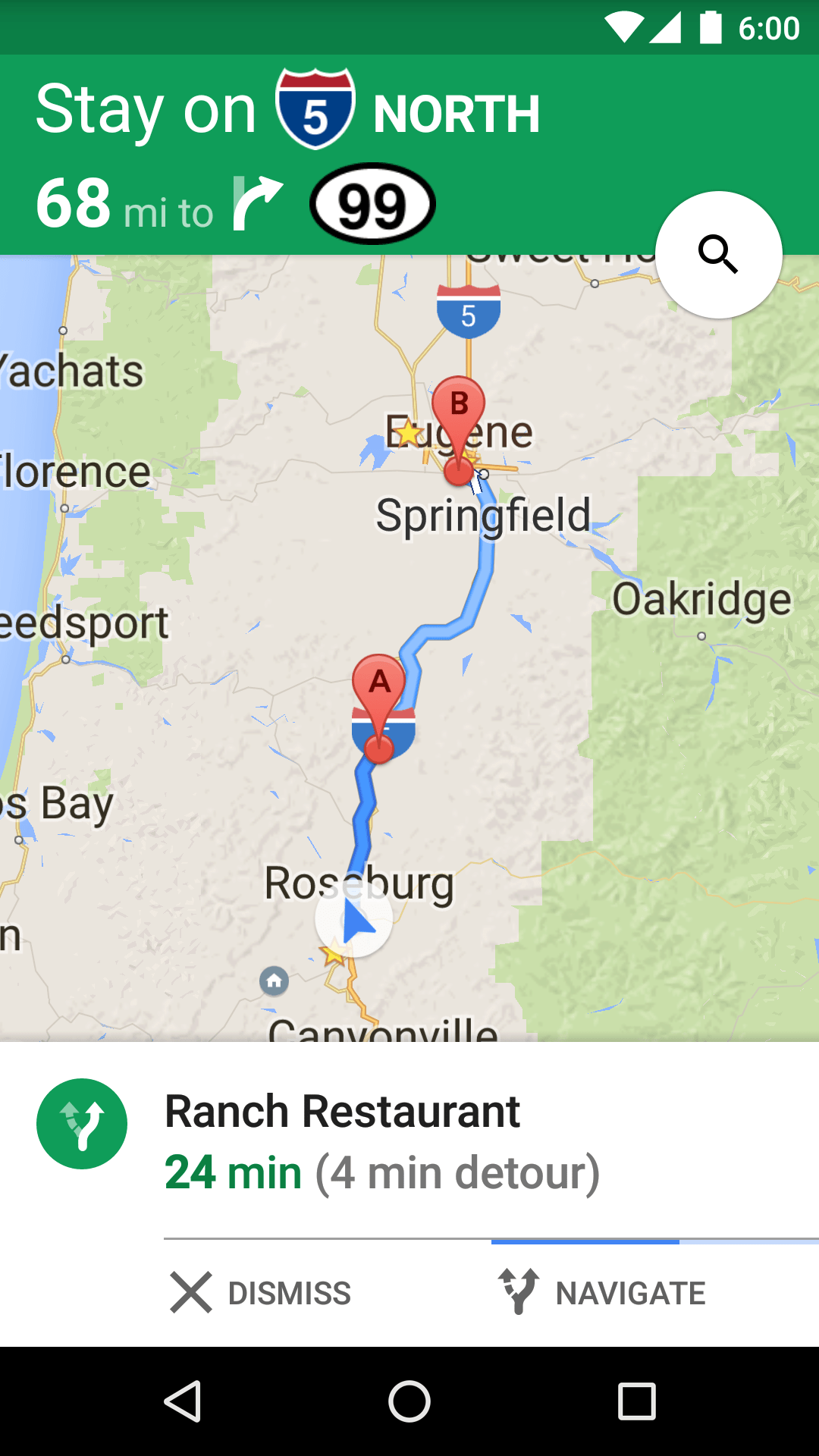Image resolution: width=819 pixels, height=1456 pixels.
Task: Dismiss the Ranch Restaurant suggestion
Action: coord(260,1293)
